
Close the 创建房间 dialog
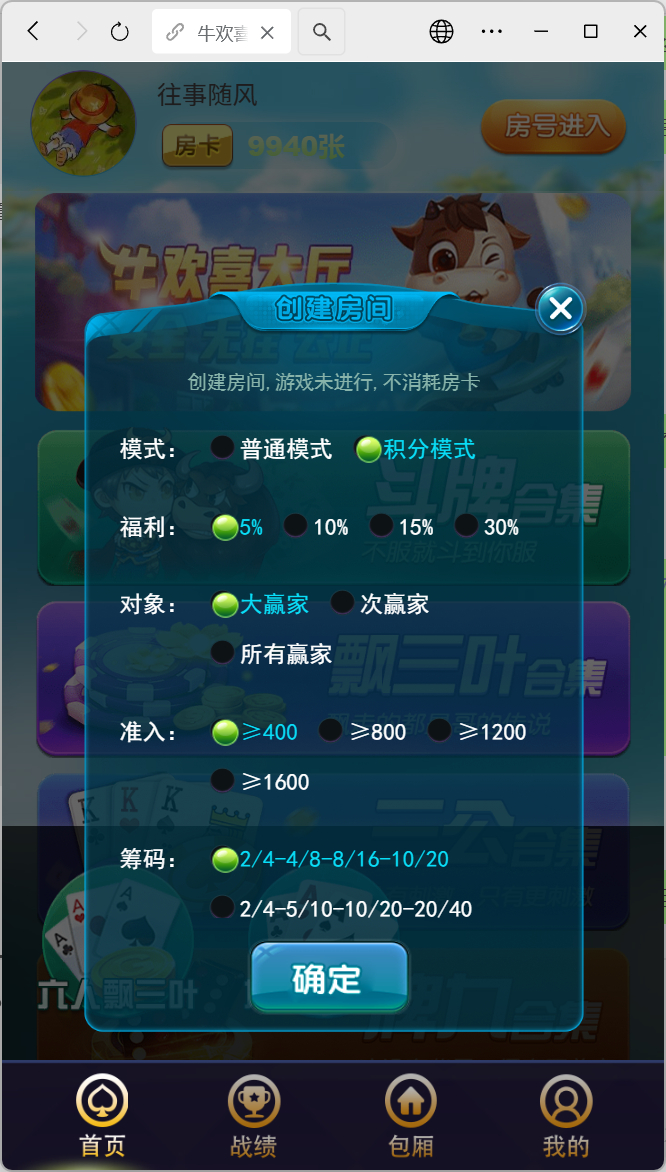point(560,309)
